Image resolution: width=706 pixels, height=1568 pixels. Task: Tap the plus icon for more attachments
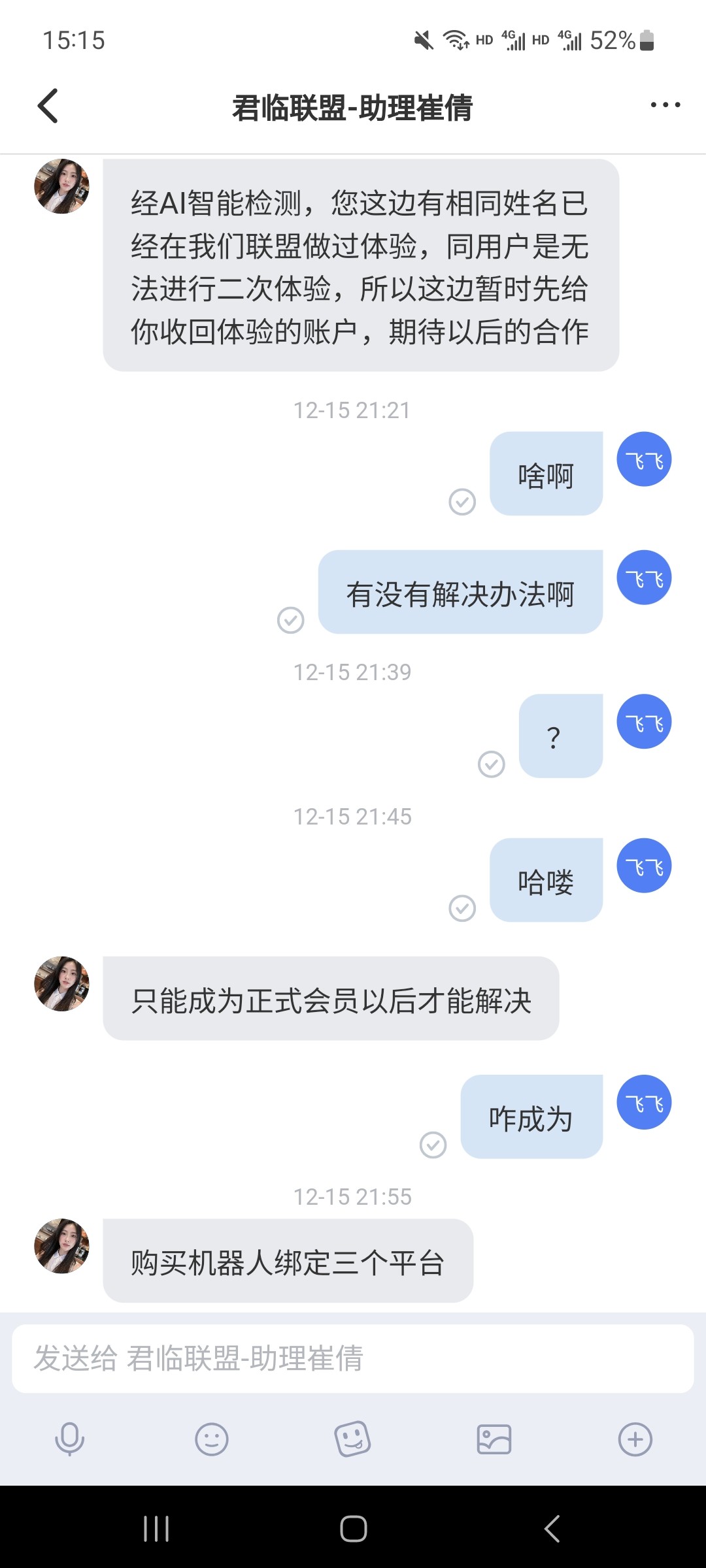coord(635,1441)
